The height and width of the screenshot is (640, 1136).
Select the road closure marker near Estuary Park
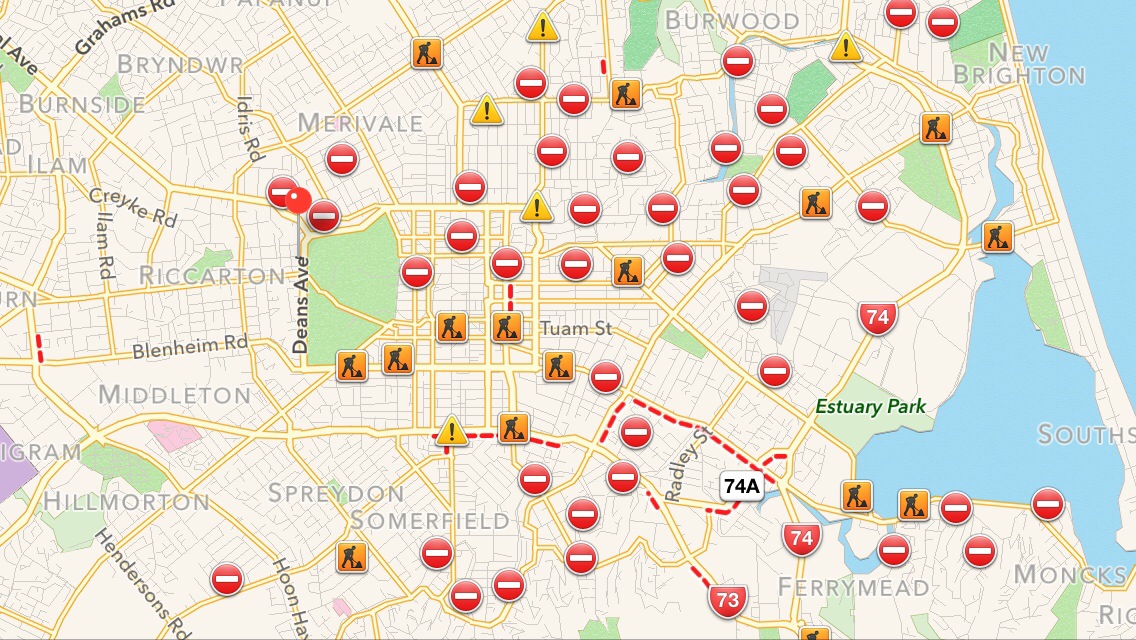775,371
